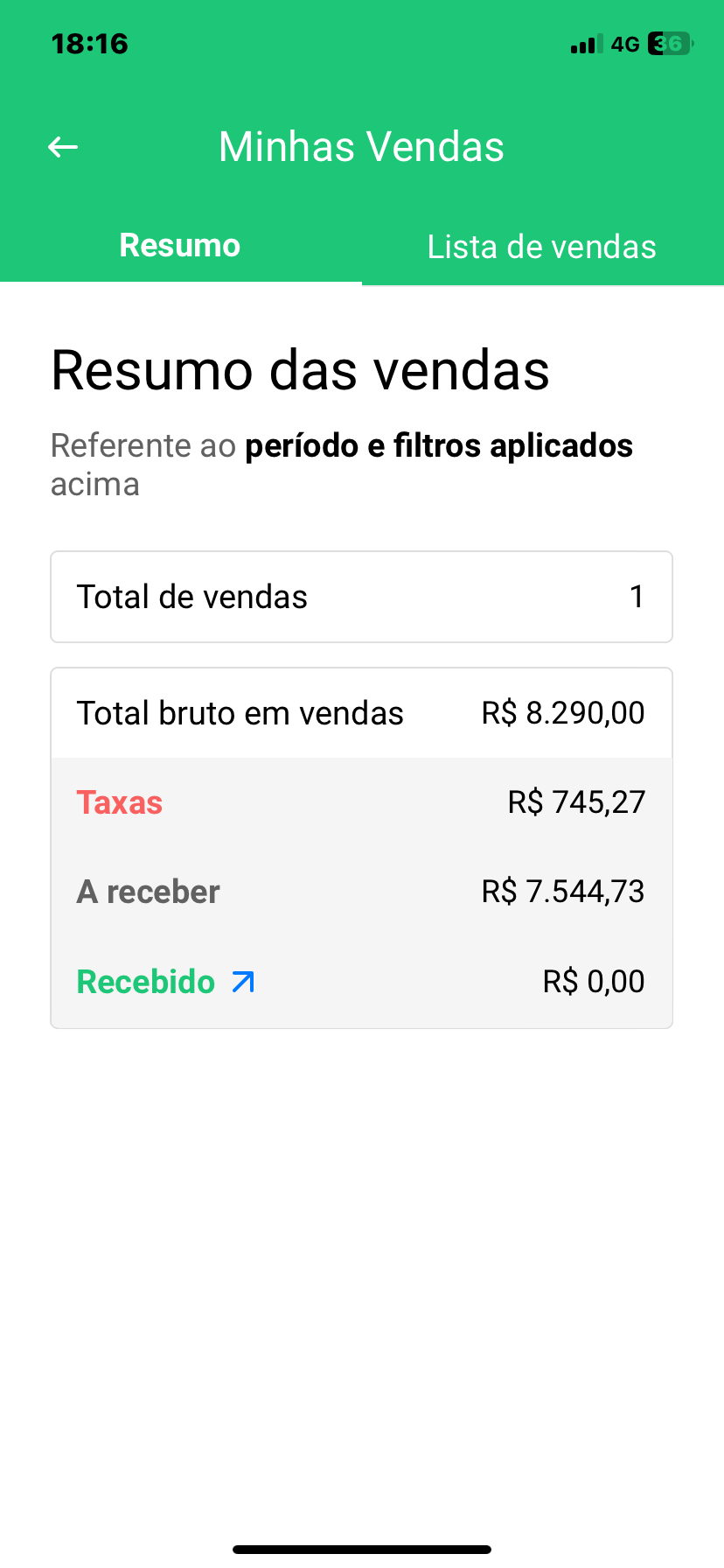Open the Recebido details link

click(x=166, y=982)
